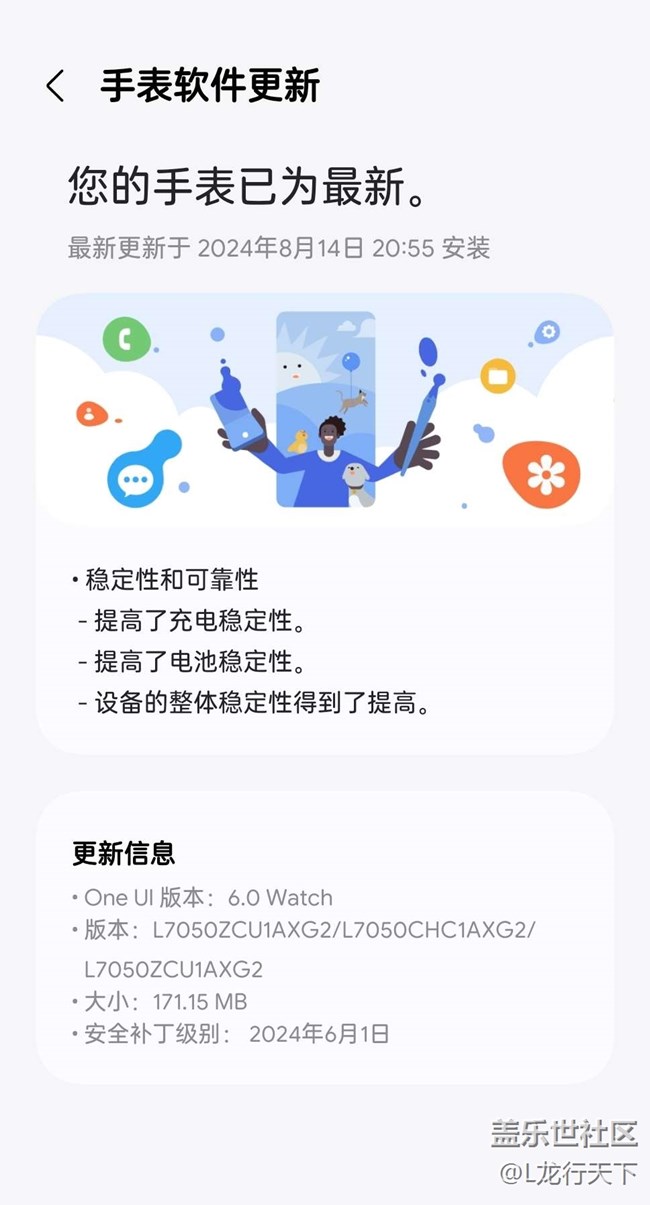Go back from watch software update
The width and height of the screenshot is (650, 1205).
[56, 86]
